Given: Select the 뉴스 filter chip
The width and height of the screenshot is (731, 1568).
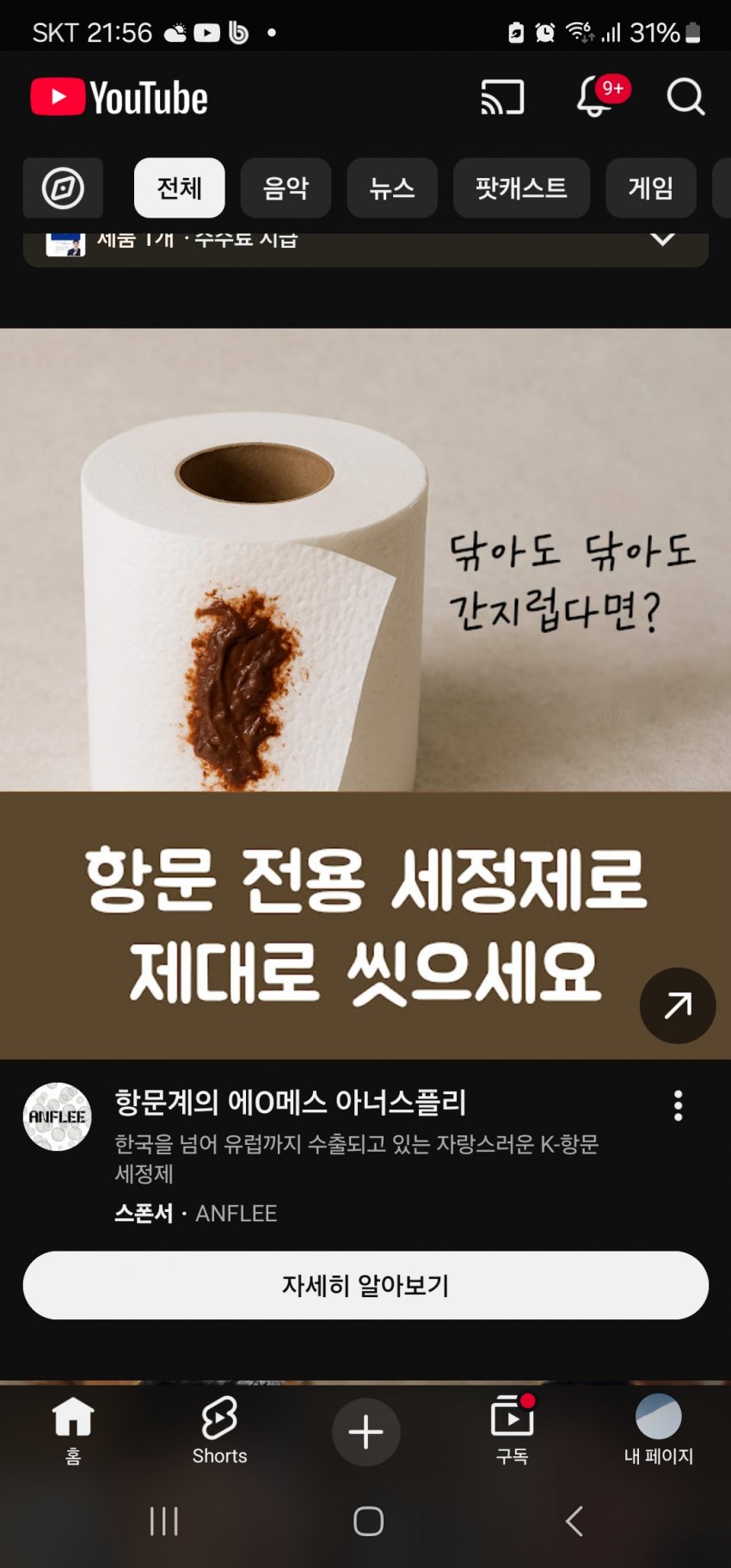Looking at the screenshot, I should click(392, 188).
